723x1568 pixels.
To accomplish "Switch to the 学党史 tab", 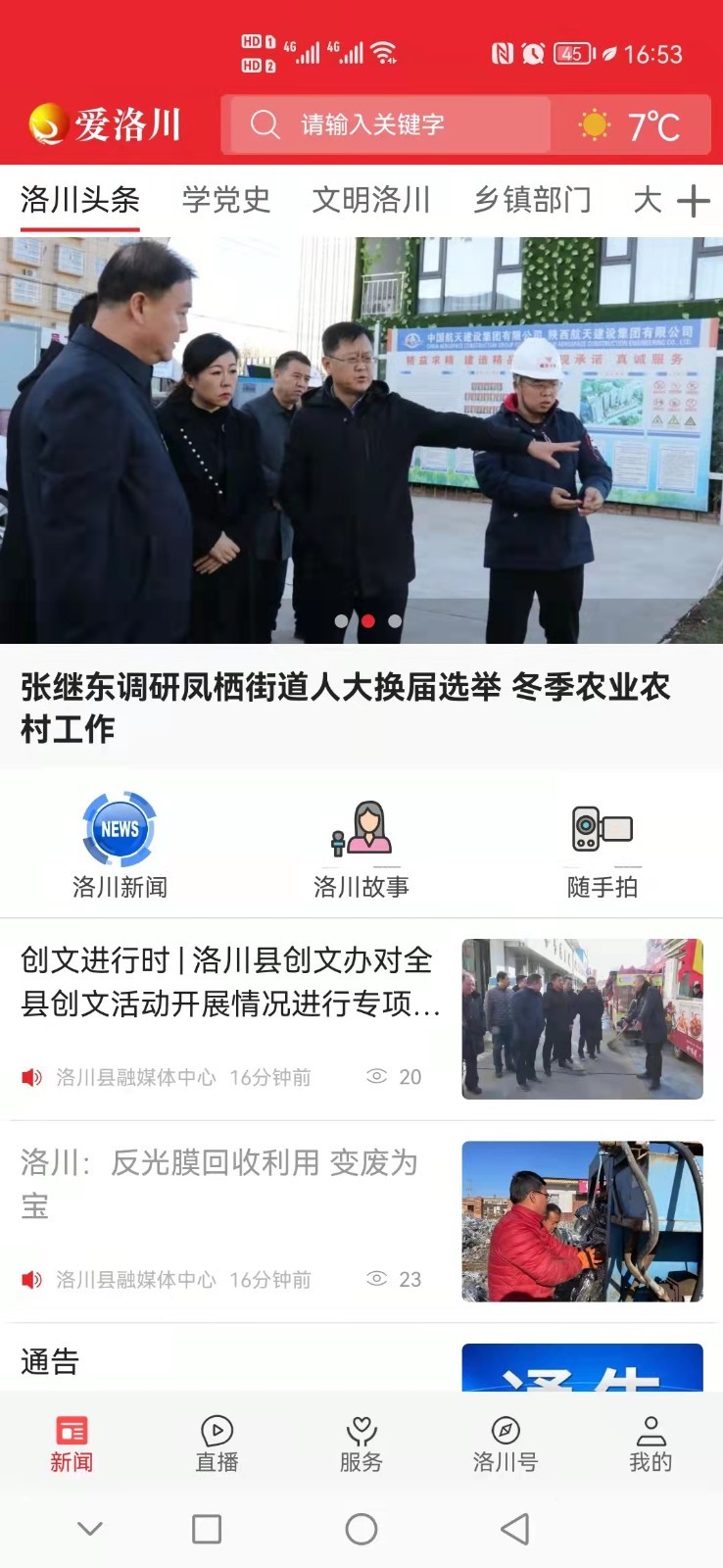I will pyautogui.click(x=226, y=200).
